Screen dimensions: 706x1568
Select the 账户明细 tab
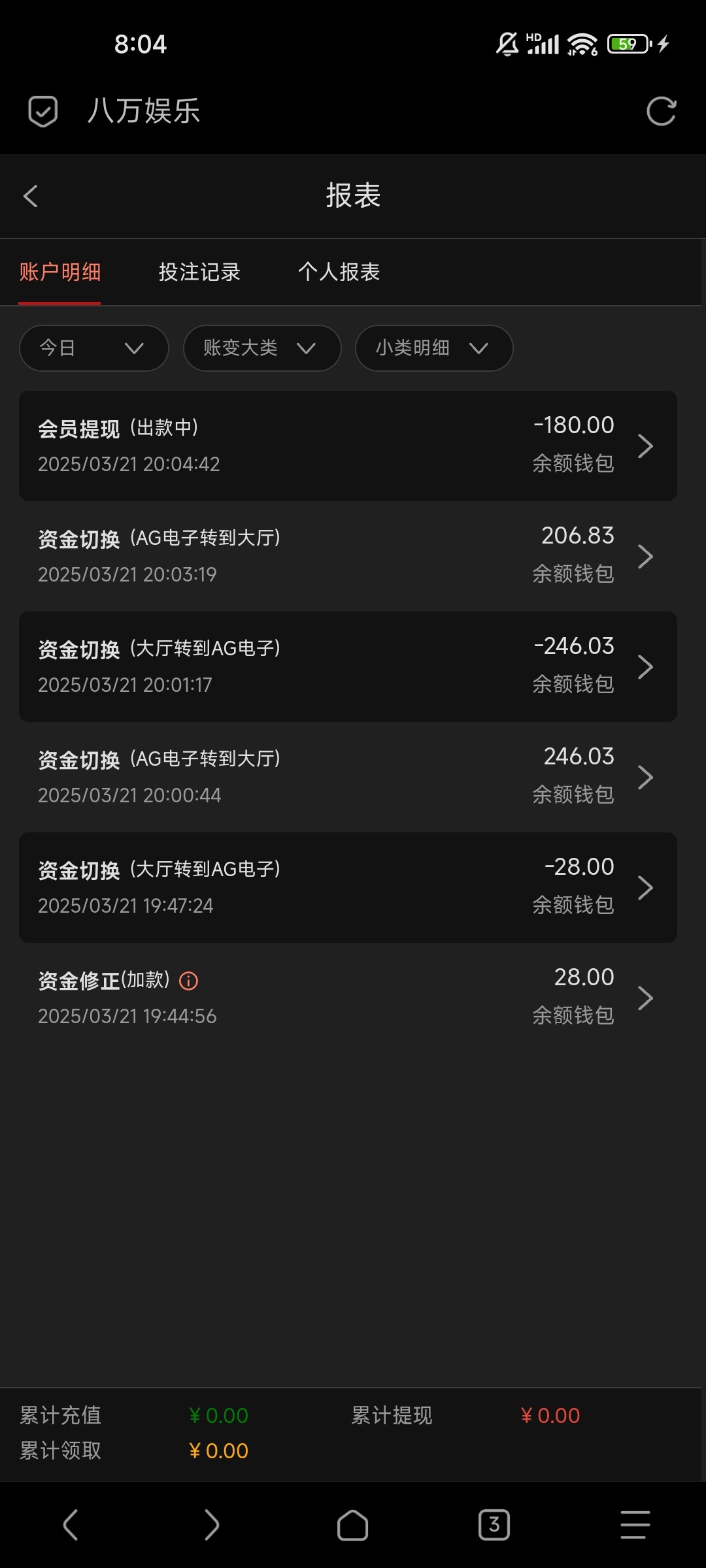pos(59,272)
